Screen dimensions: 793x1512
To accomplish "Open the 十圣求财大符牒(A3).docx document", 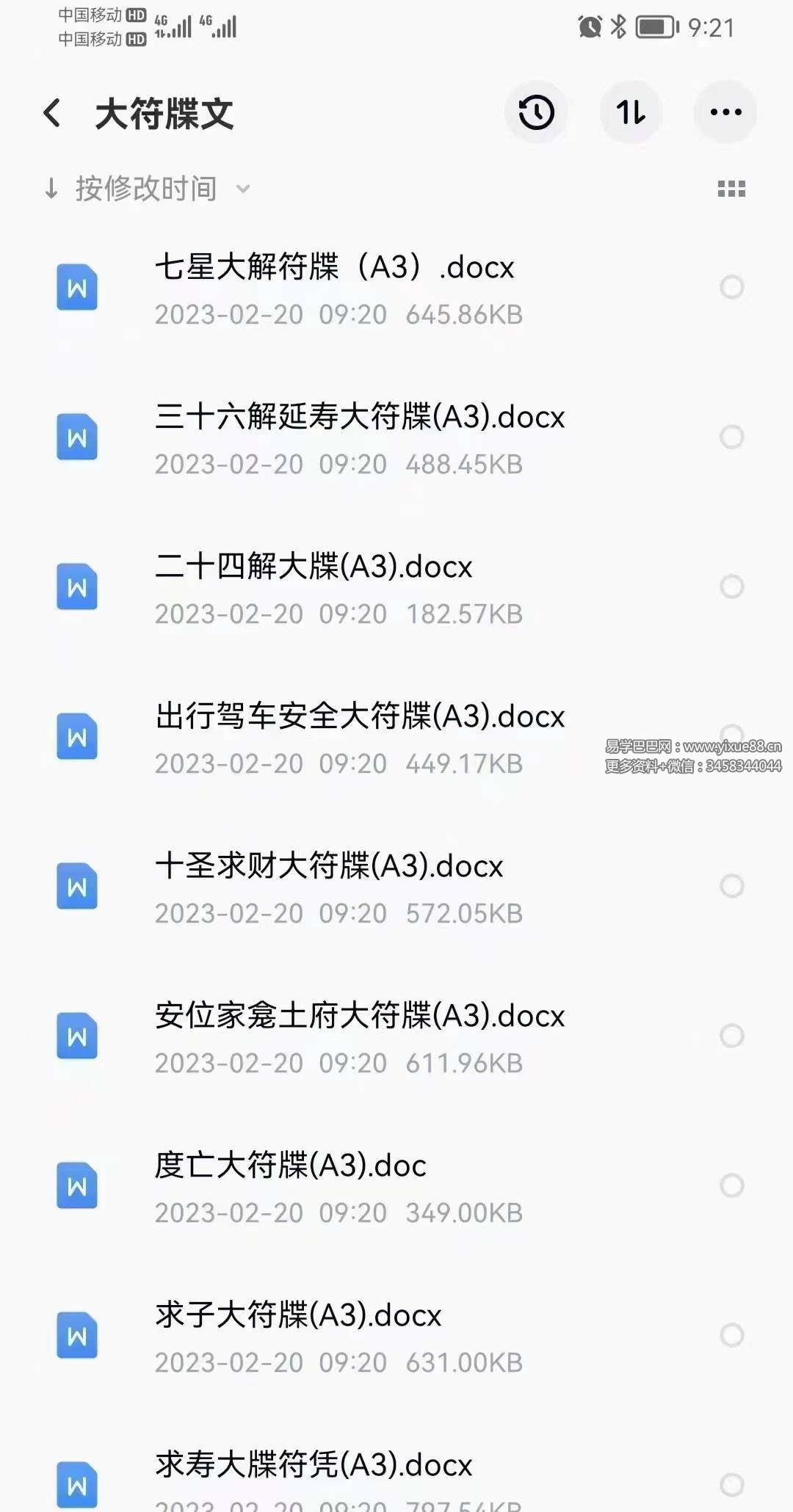I will (329, 866).
